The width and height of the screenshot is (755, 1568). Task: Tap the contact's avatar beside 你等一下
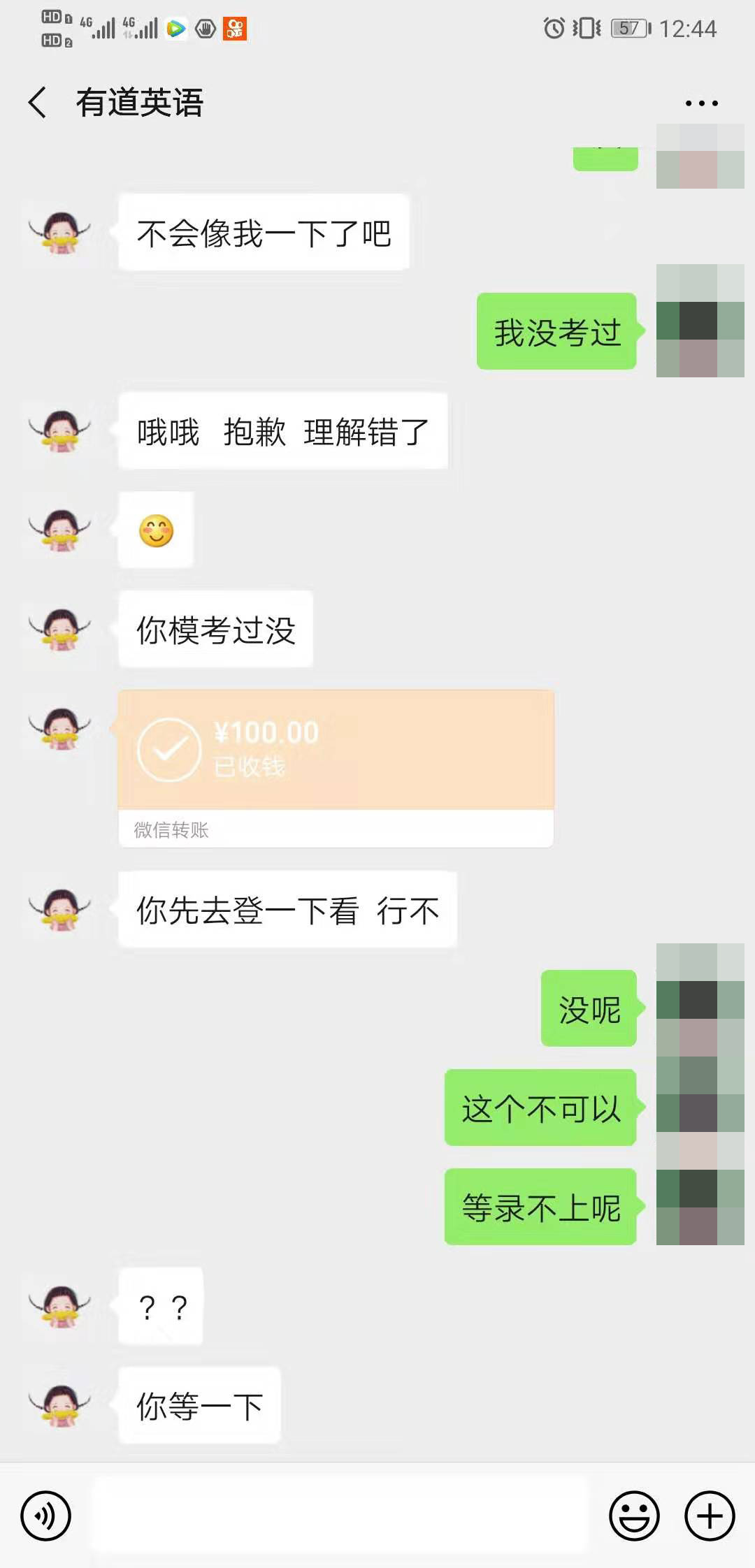[x=59, y=1406]
